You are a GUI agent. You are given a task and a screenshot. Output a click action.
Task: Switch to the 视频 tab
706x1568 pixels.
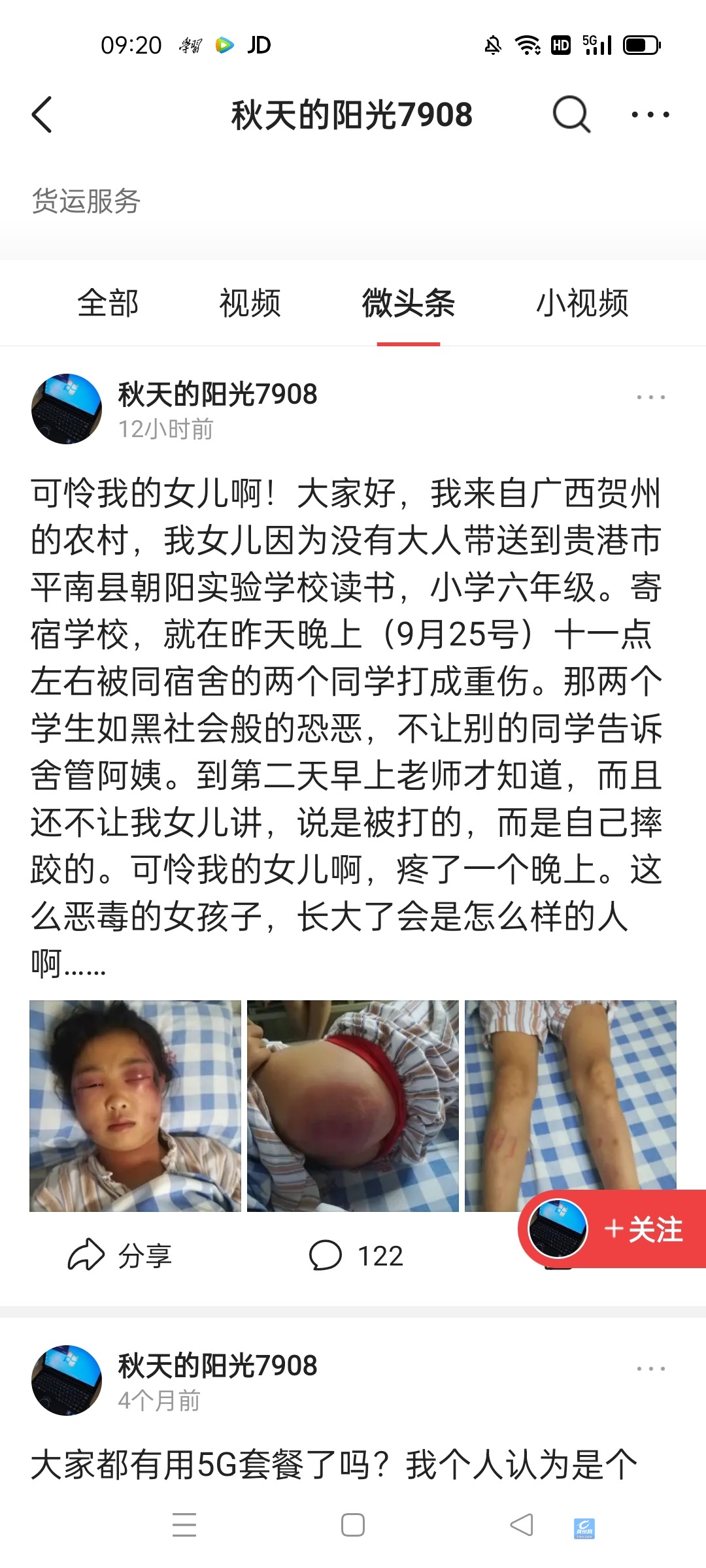250,303
